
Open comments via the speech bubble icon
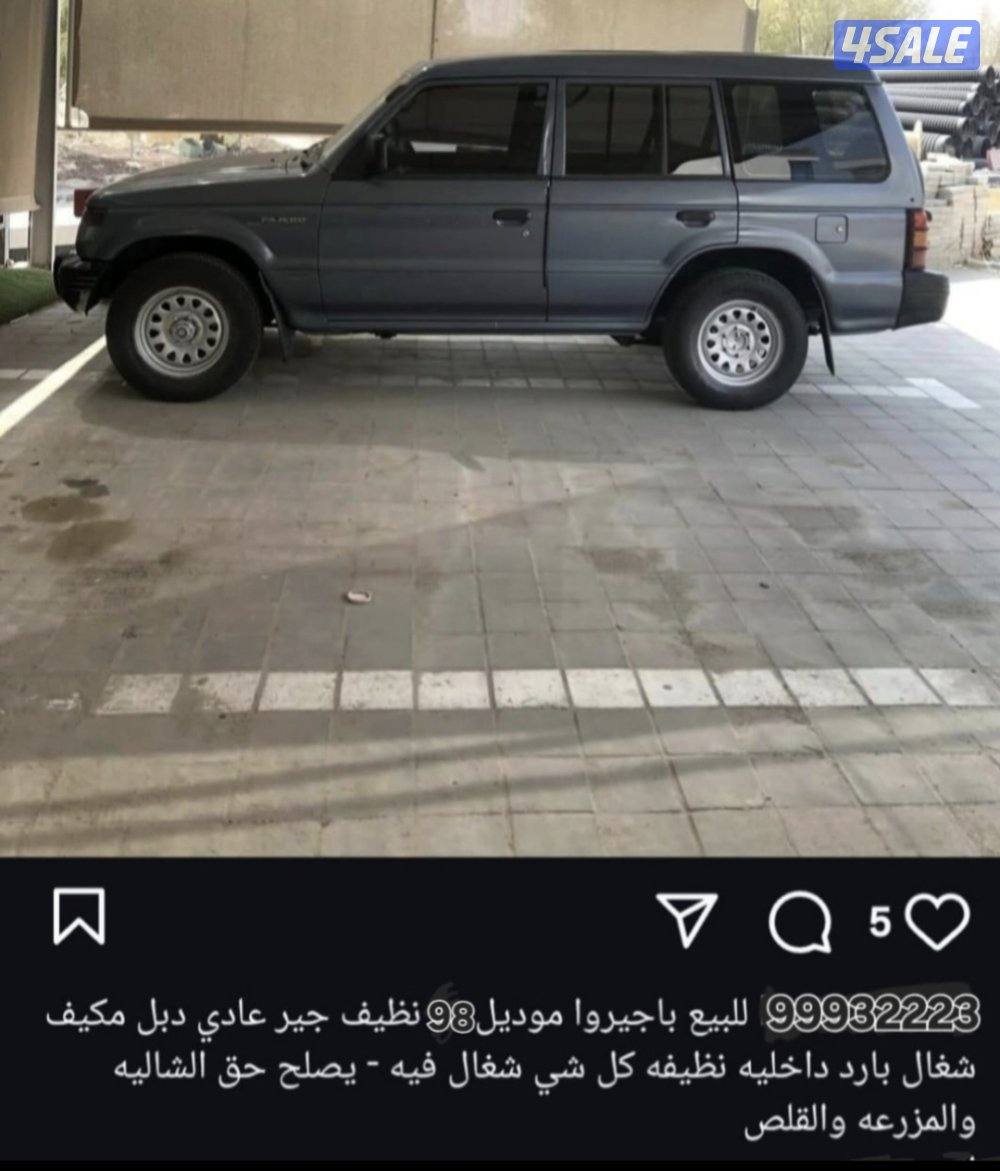coord(800,927)
